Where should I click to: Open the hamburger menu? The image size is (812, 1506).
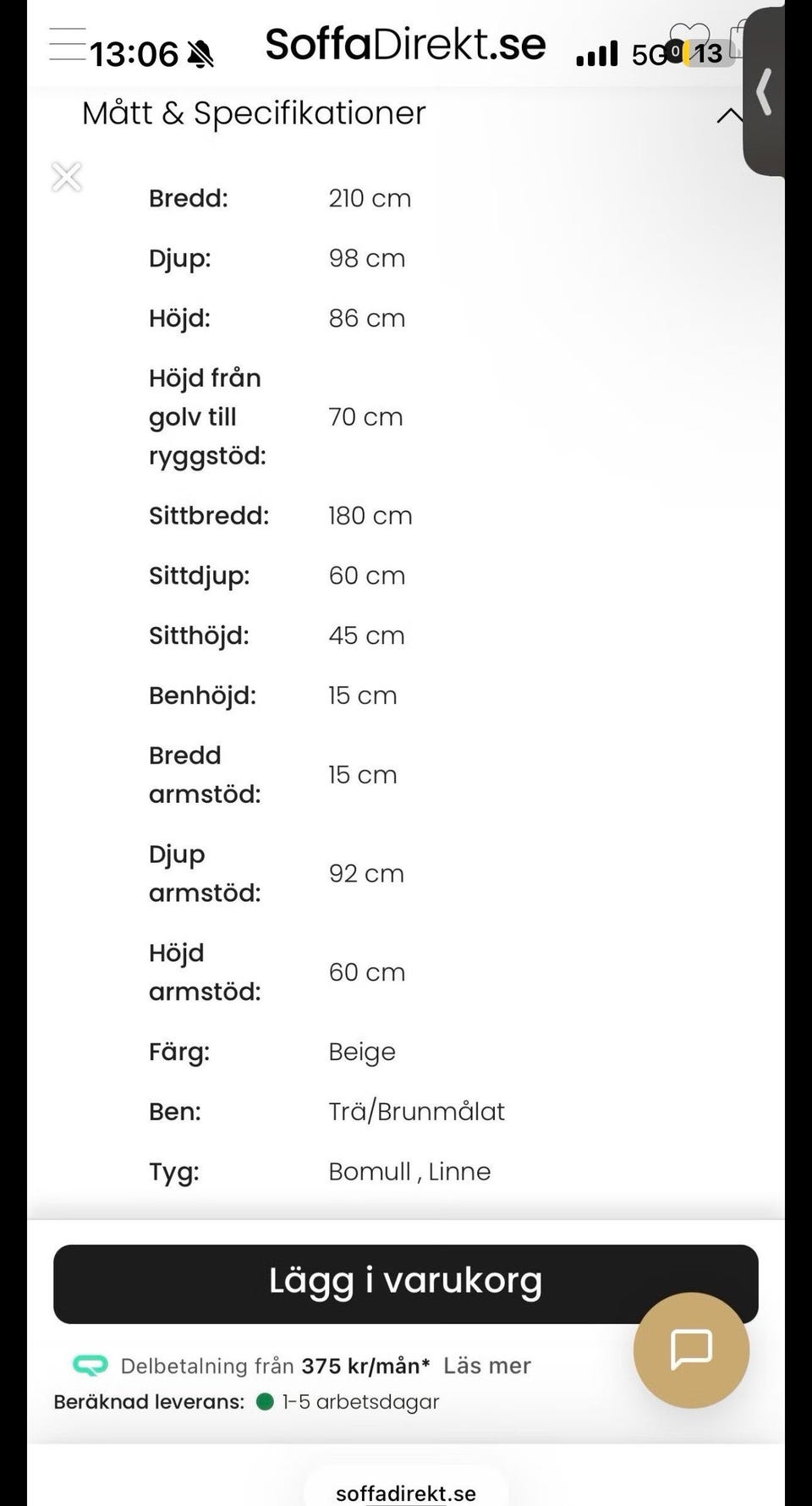point(67,44)
